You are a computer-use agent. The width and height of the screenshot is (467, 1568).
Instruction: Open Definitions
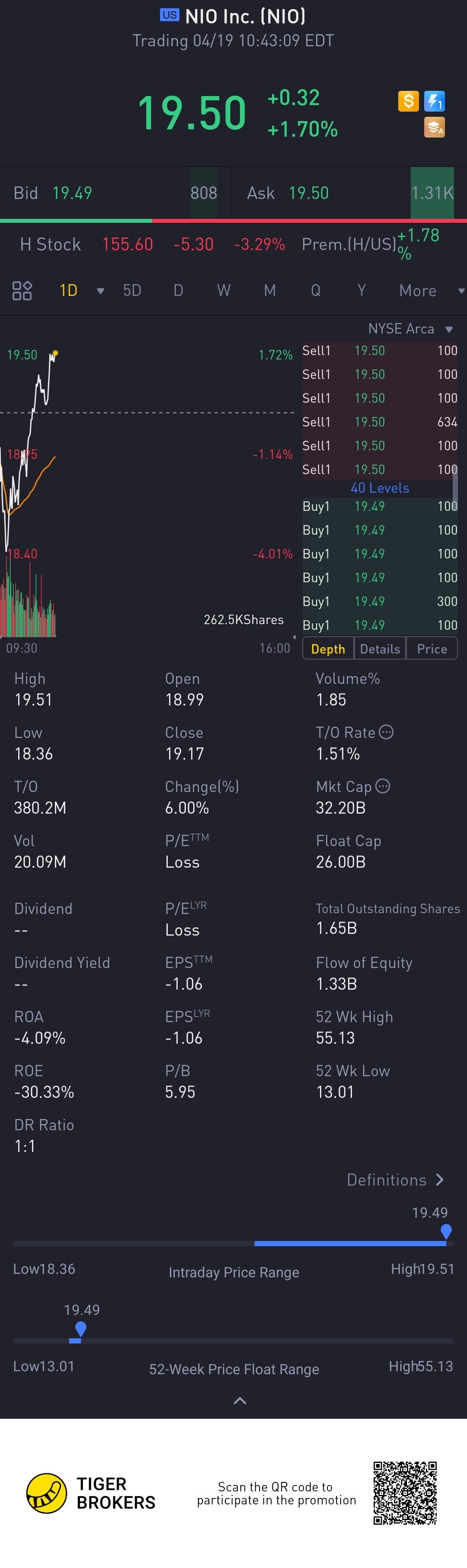395,1180
